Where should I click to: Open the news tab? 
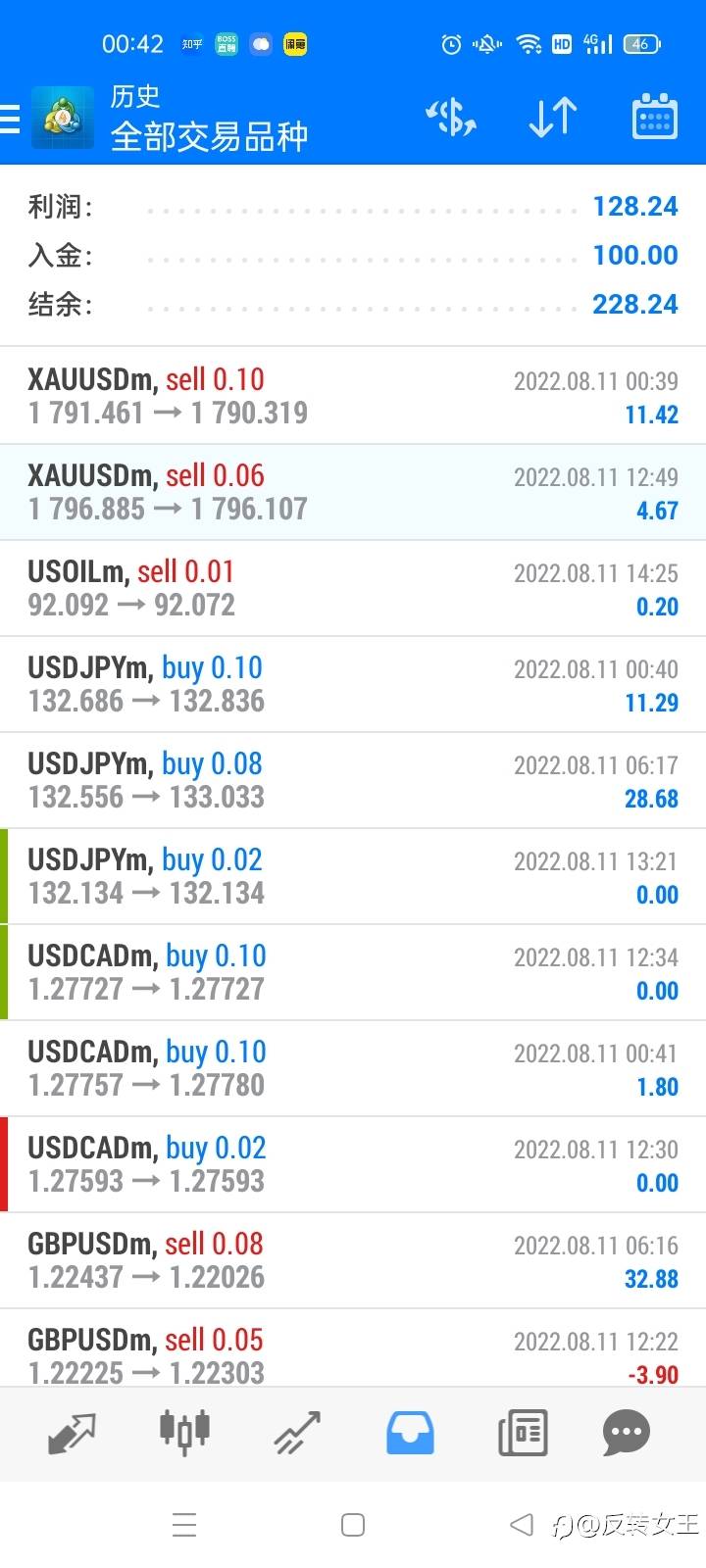click(x=523, y=1433)
